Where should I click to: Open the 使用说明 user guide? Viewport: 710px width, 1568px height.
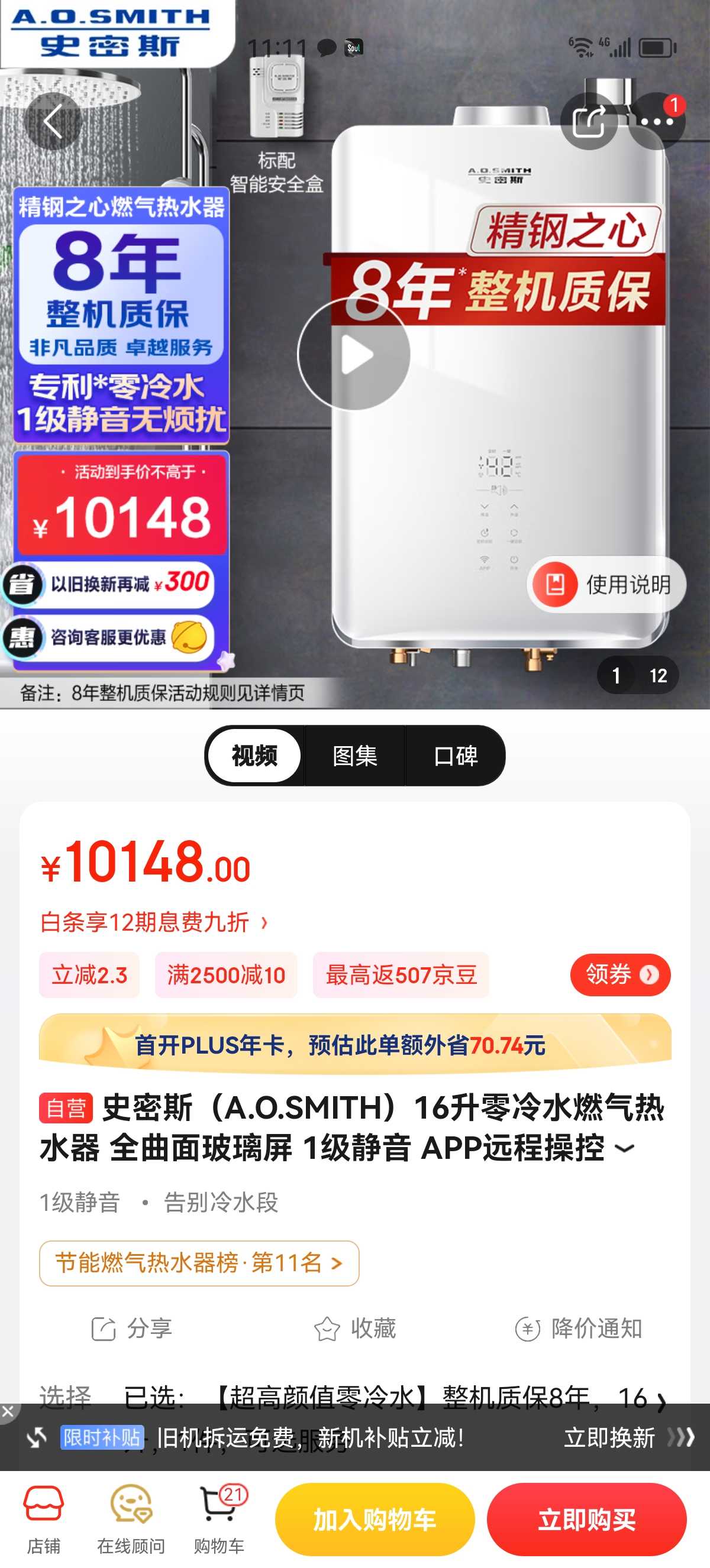tap(606, 584)
